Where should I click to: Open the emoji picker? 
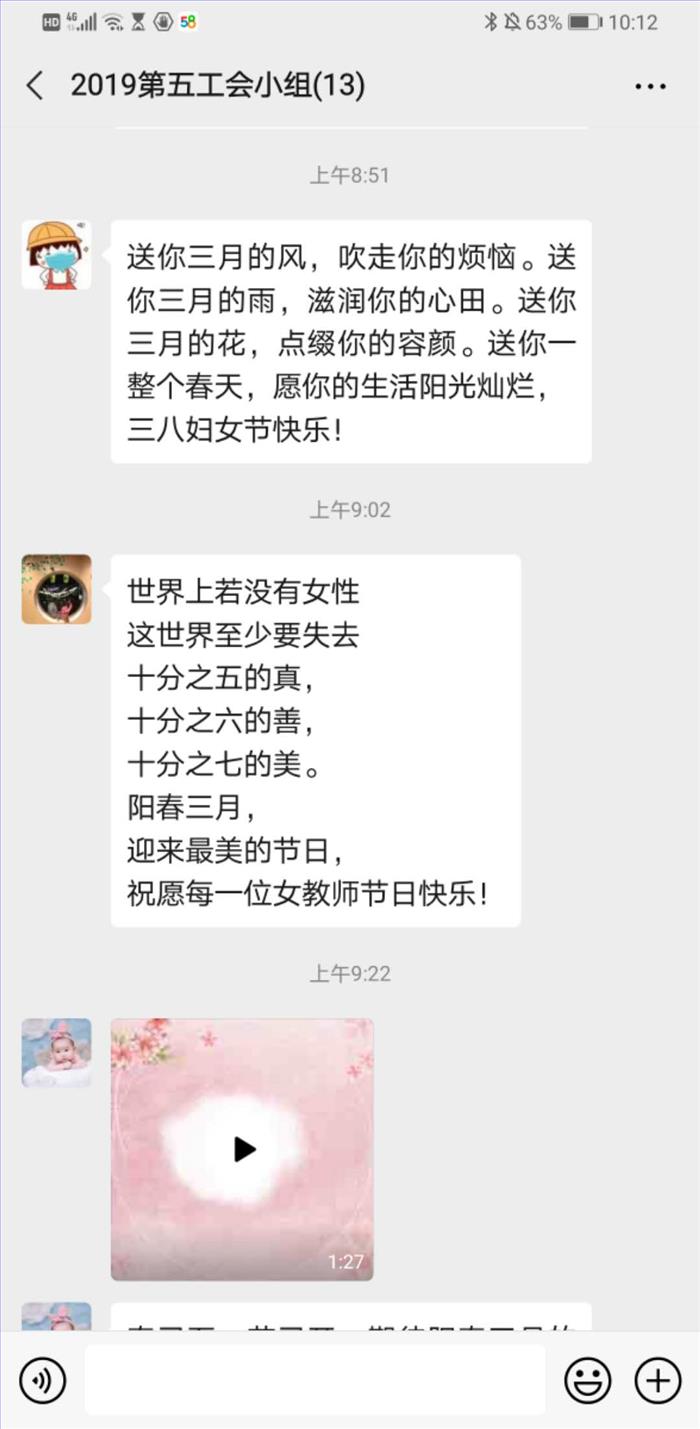click(588, 1380)
